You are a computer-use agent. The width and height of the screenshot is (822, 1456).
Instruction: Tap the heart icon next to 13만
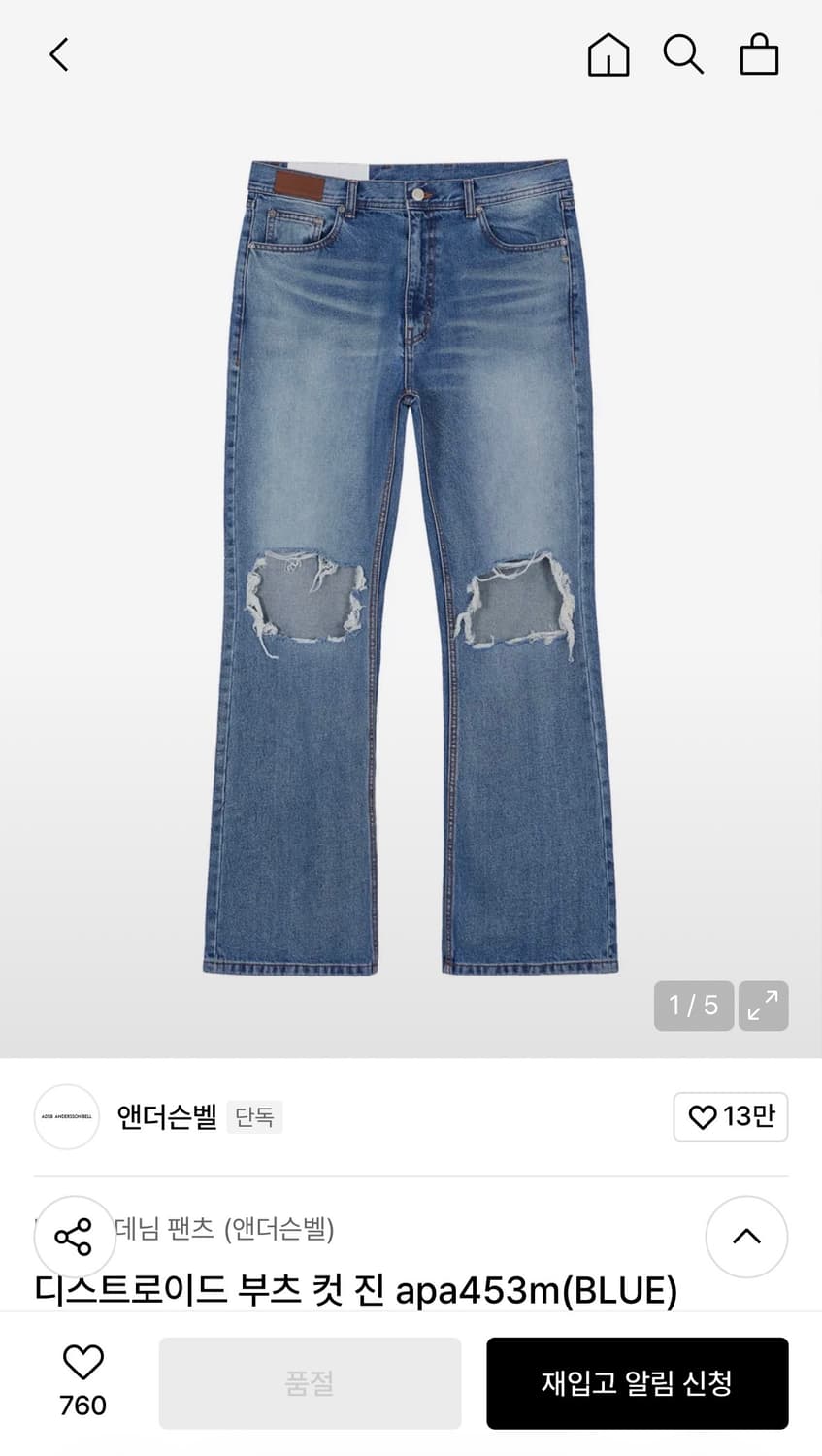pyautogui.click(x=702, y=1117)
